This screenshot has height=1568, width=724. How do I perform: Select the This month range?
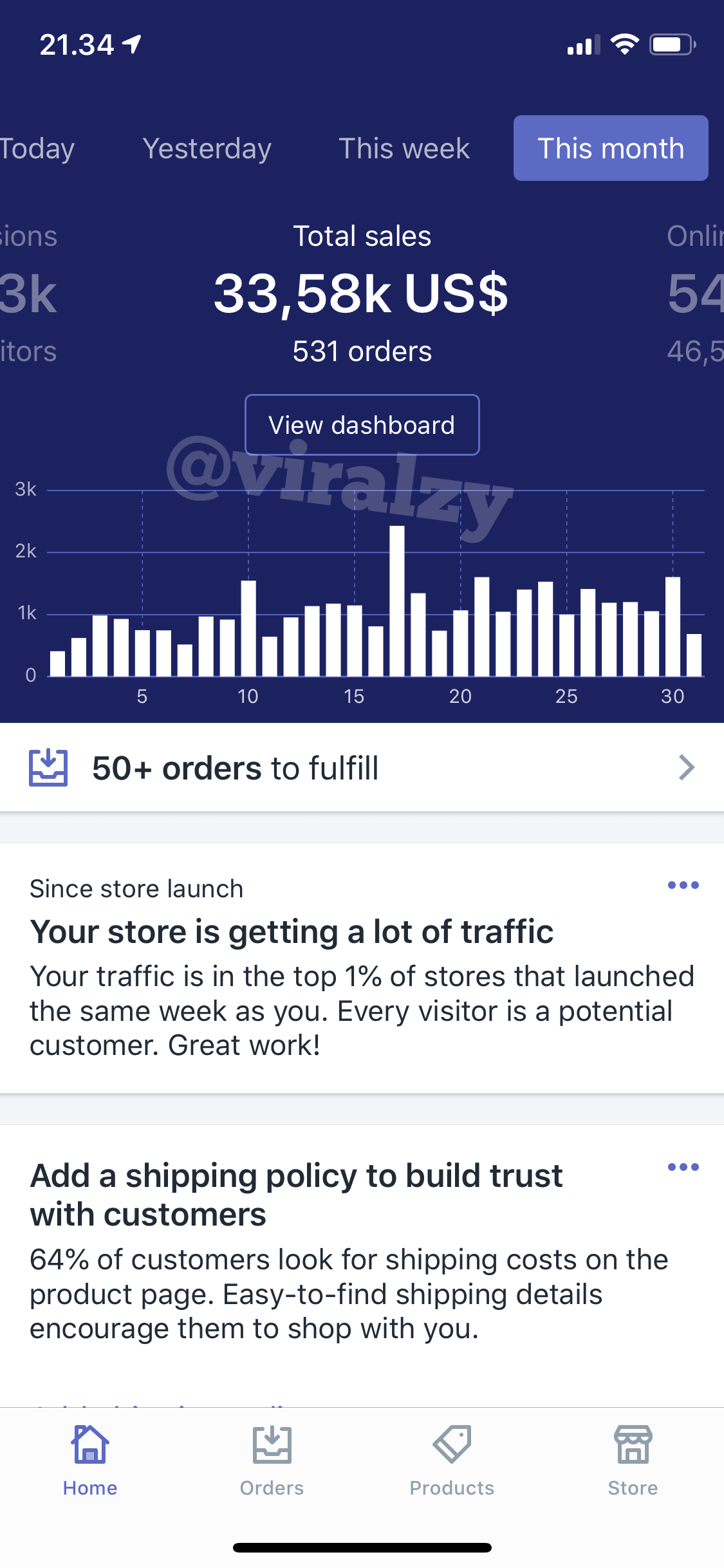click(x=610, y=149)
